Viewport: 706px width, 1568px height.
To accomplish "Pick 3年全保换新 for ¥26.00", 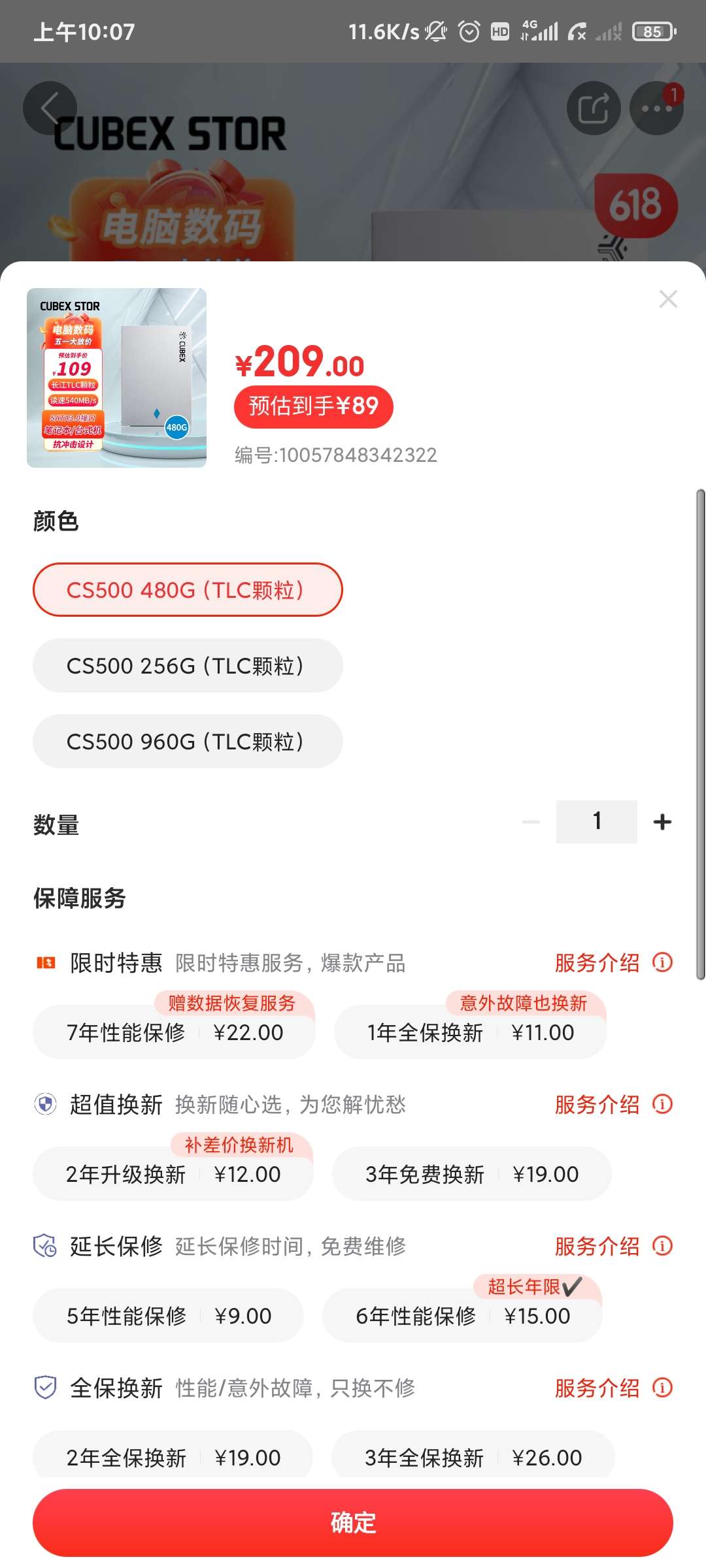I will tap(473, 1457).
